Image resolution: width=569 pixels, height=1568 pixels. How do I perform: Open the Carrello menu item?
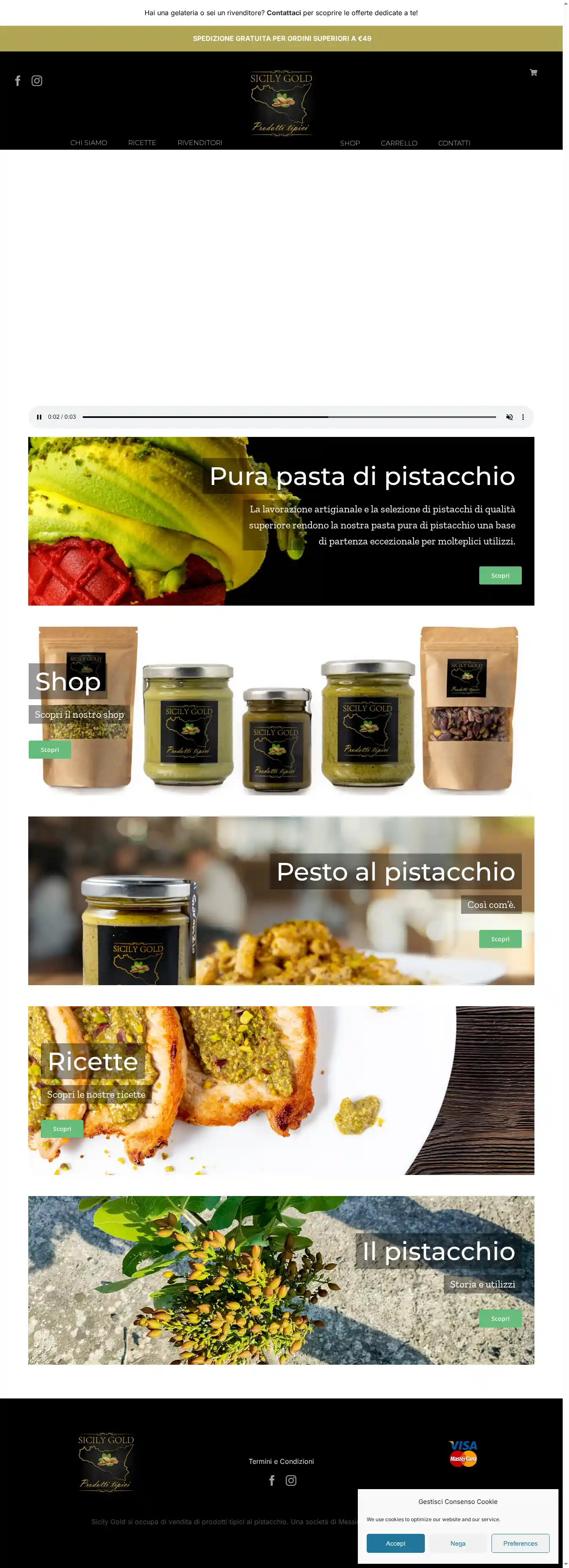tap(399, 143)
